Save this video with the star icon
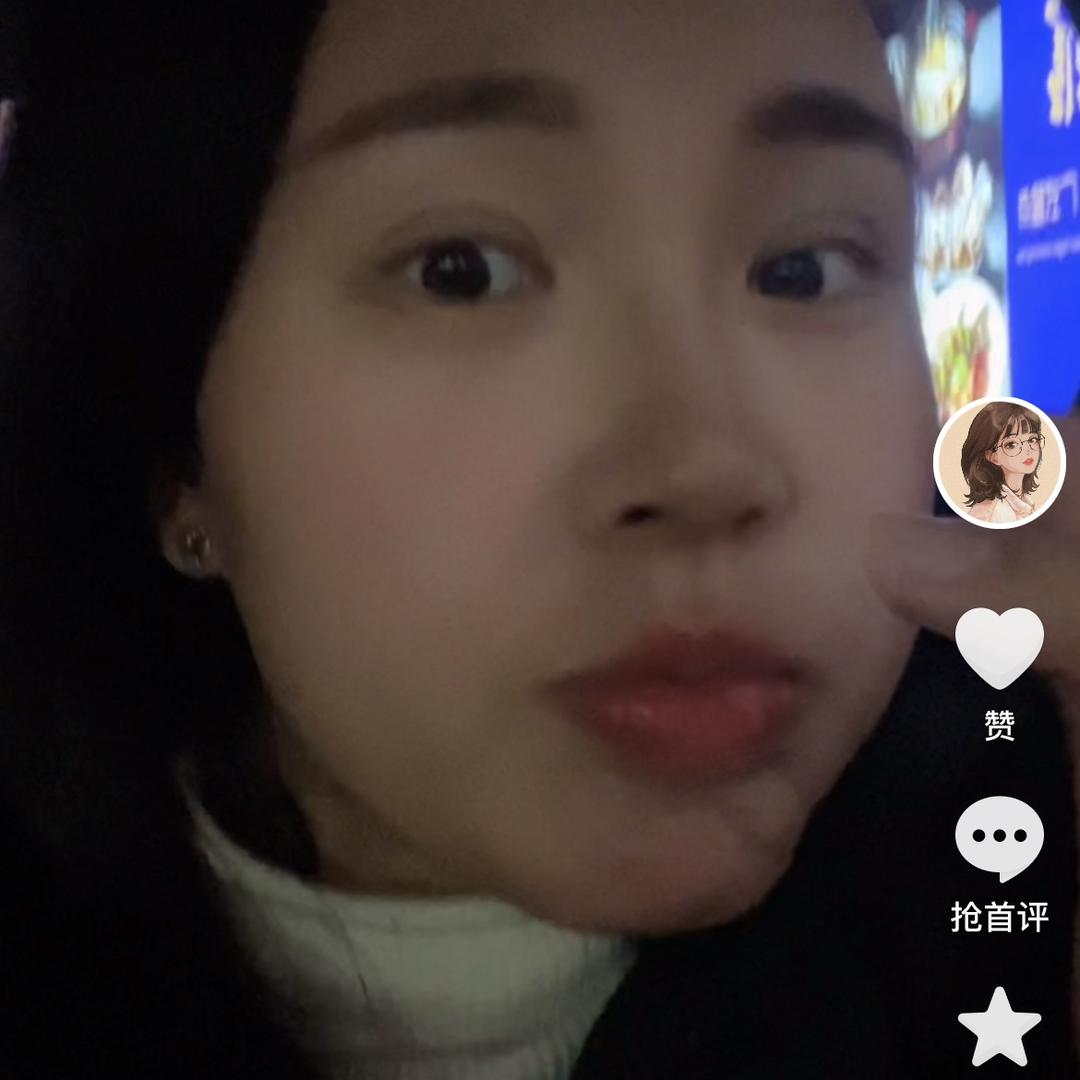This screenshot has height=1080, width=1080. pos(999,1026)
